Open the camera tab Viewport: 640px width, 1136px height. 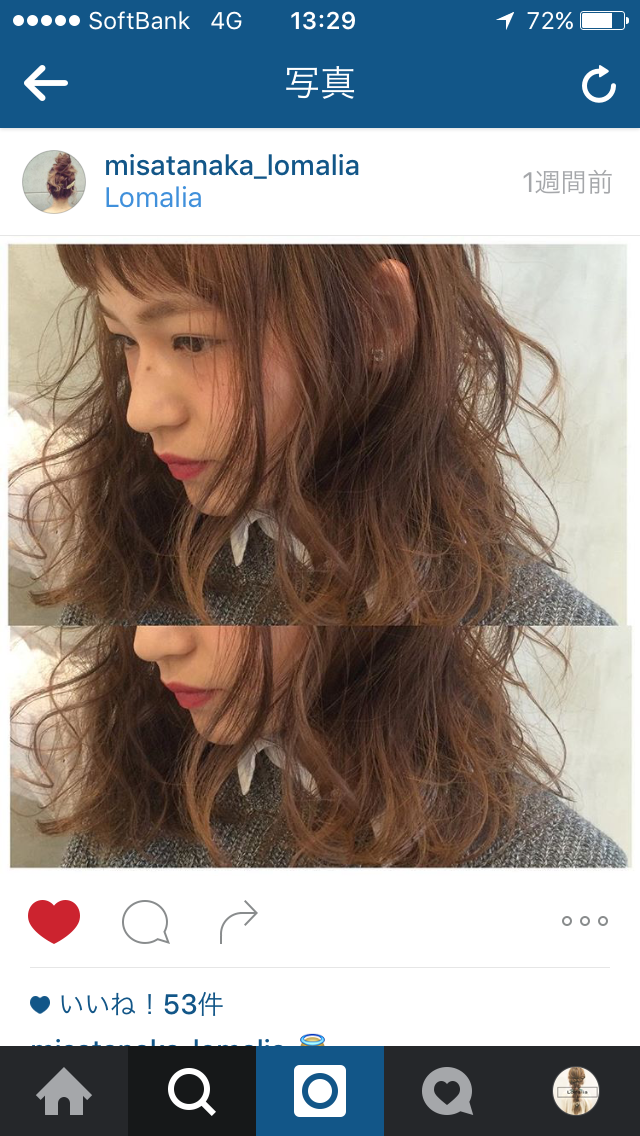click(320, 1091)
